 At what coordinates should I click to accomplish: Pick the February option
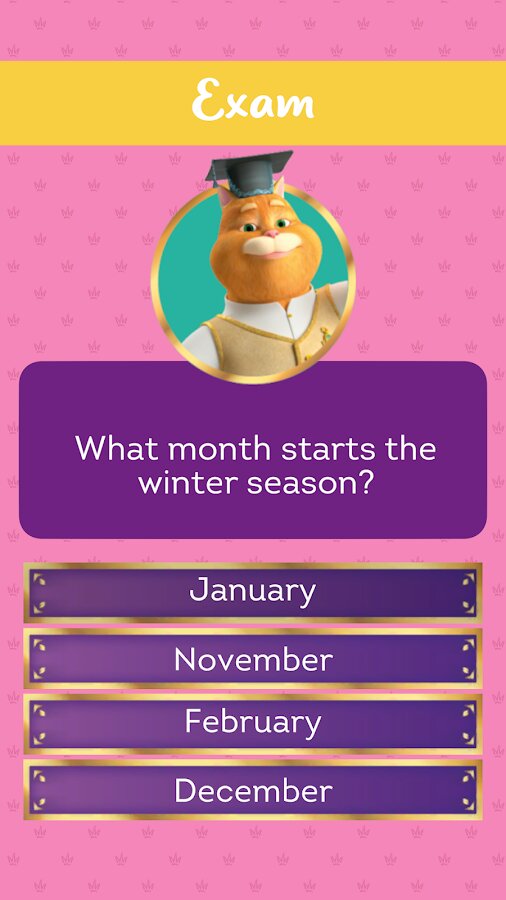253,724
